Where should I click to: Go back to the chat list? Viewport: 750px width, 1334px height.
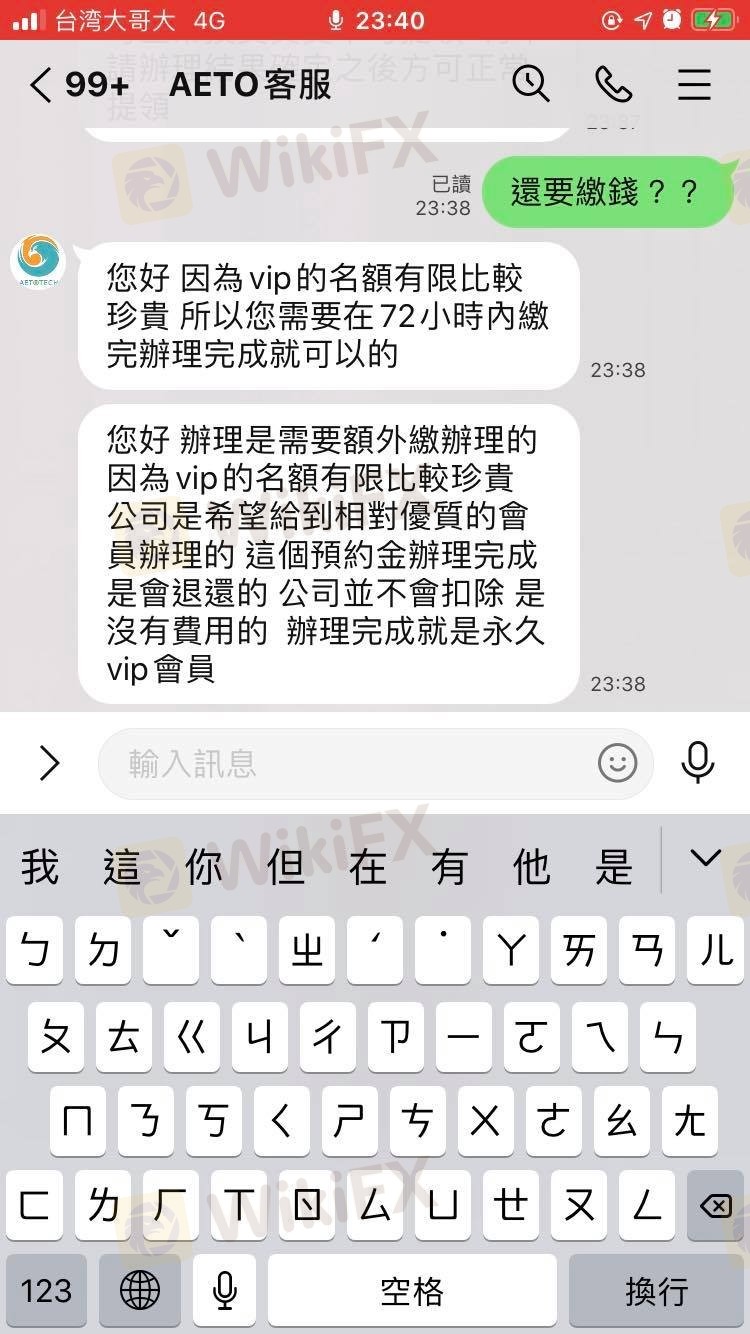click(42, 85)
